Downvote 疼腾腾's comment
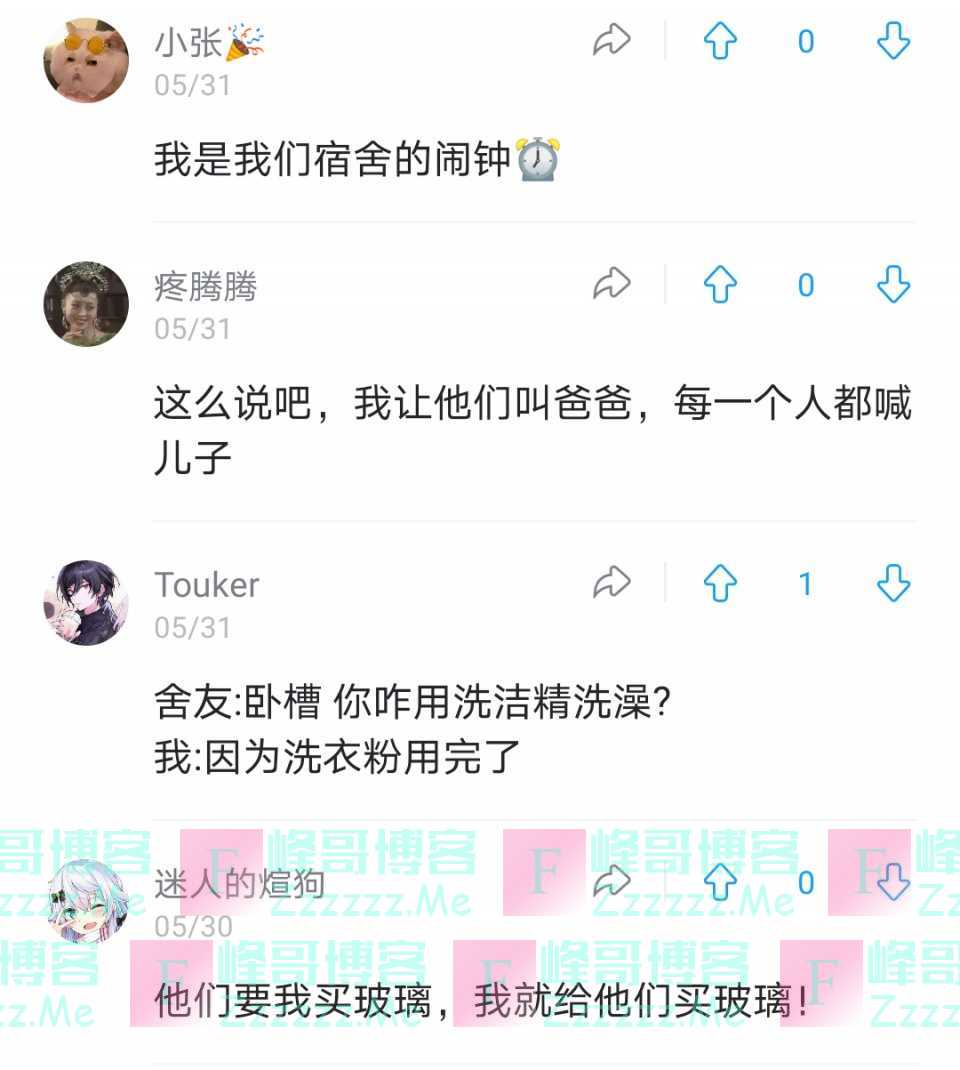Screen dimensions: 960x1070 pyautogui.click(x=893, y=285)
